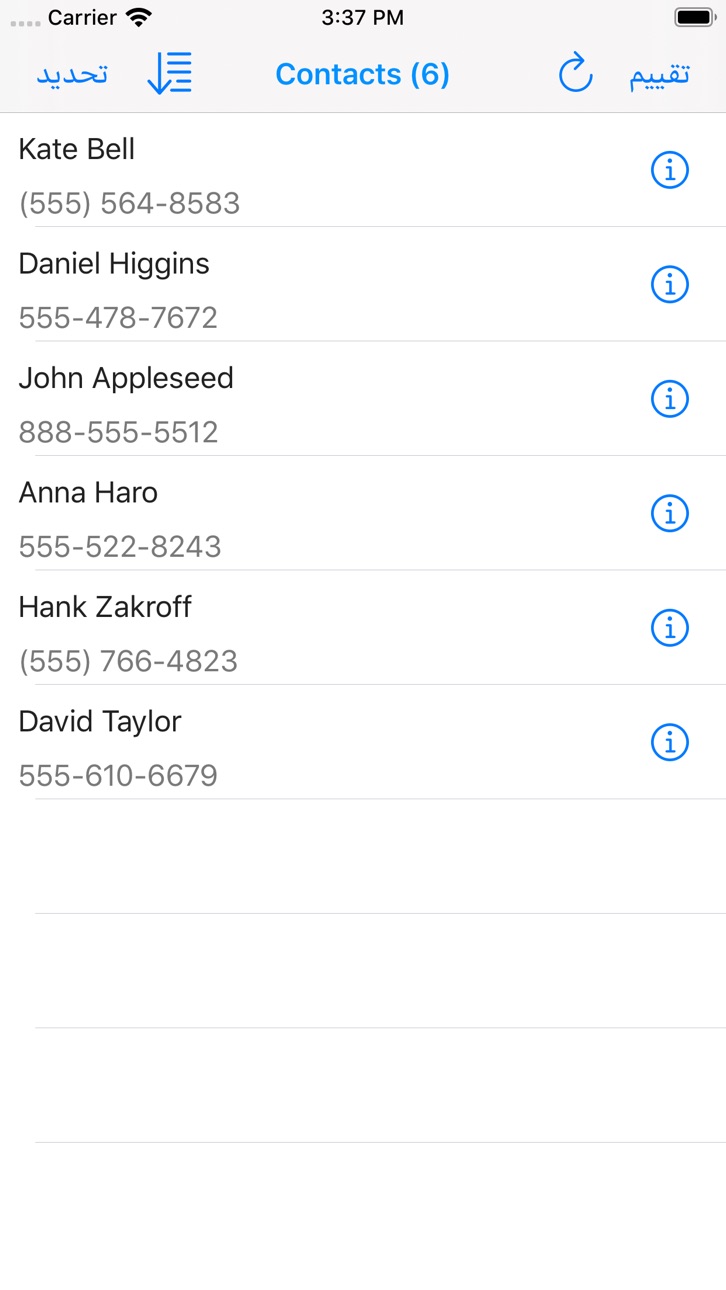
Task: Refresh the contacts list
Action: [x=575, y=74]
